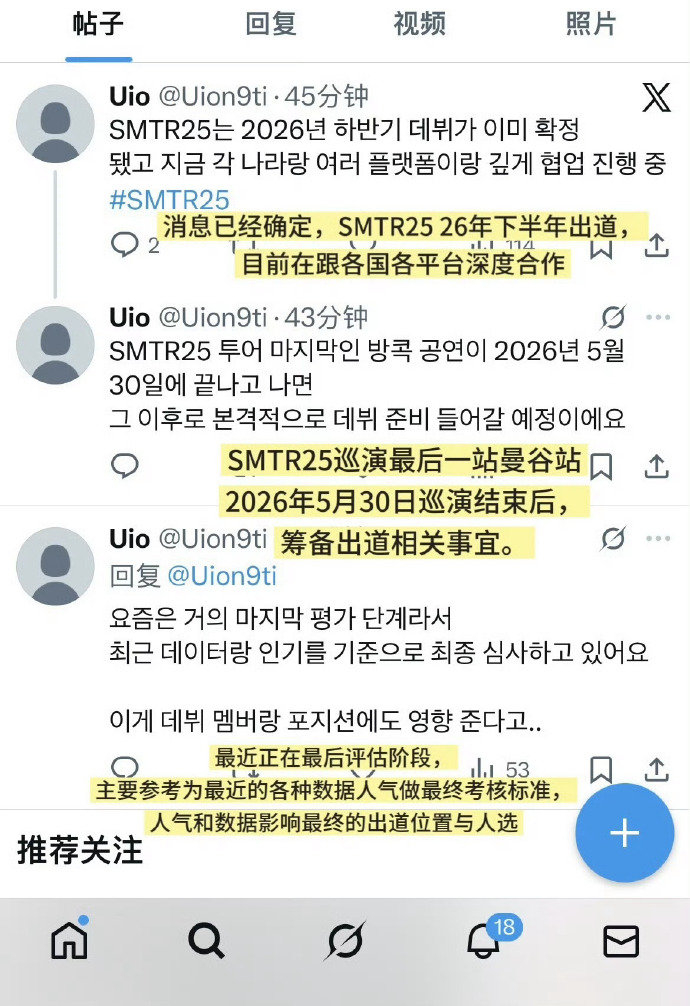
Task: Open direct messages envelope
Action: point(621,941)
